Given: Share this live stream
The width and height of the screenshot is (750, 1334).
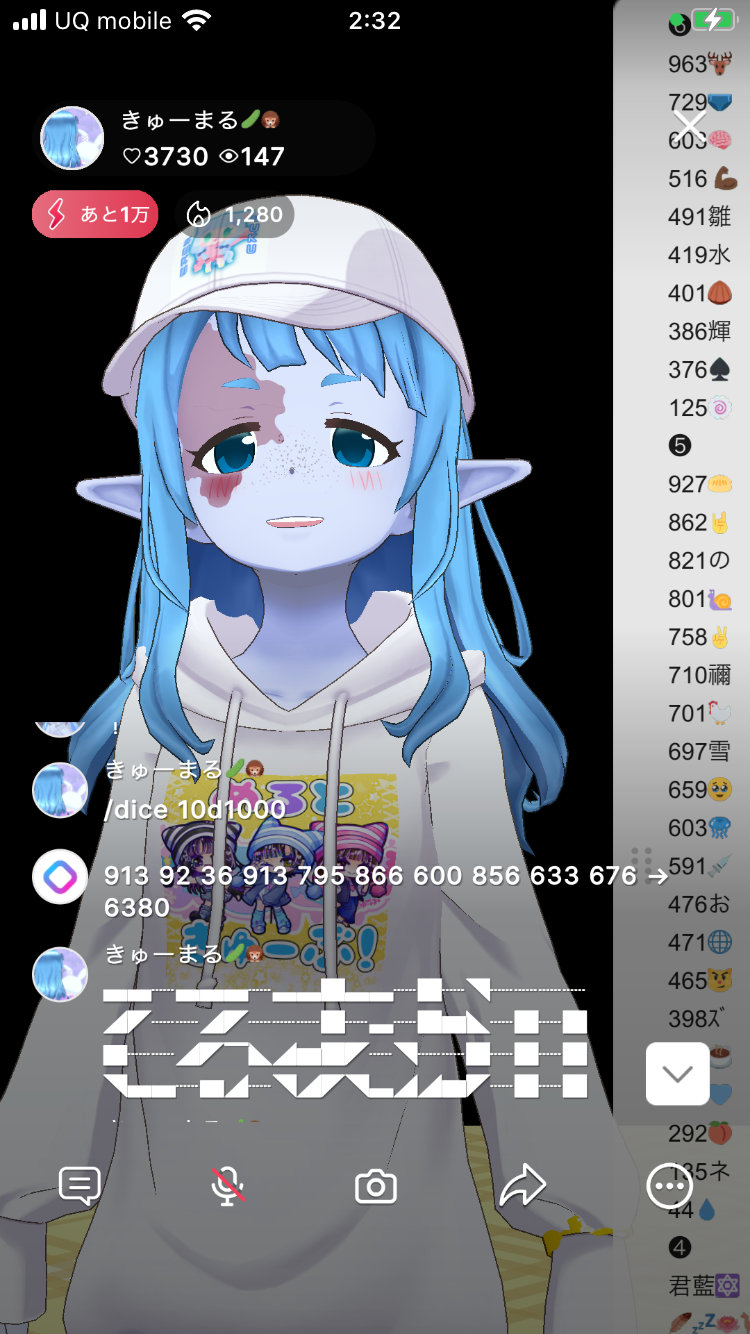Looking at the screenshot, I should (x=522, y=1187).
